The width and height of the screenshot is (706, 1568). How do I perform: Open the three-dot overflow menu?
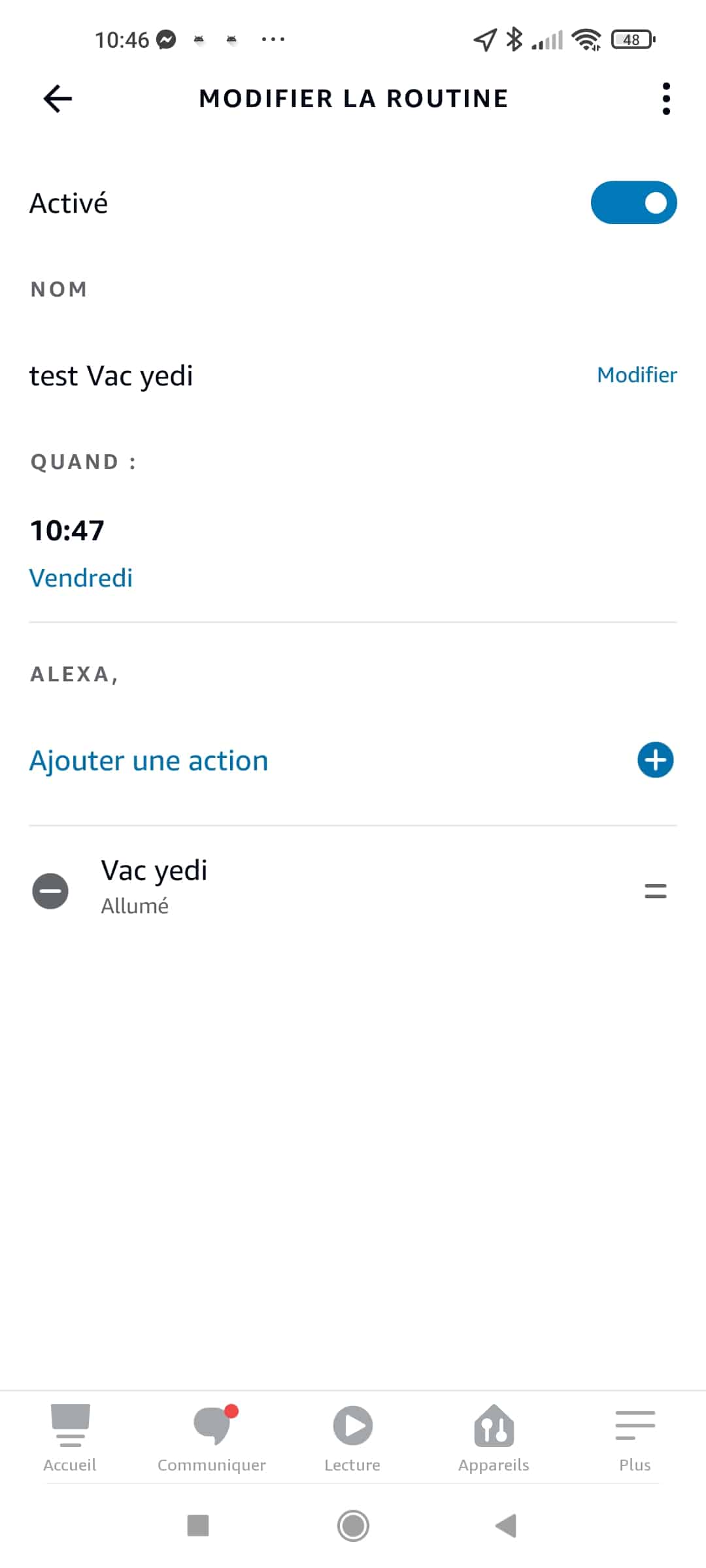coord(666,99)
